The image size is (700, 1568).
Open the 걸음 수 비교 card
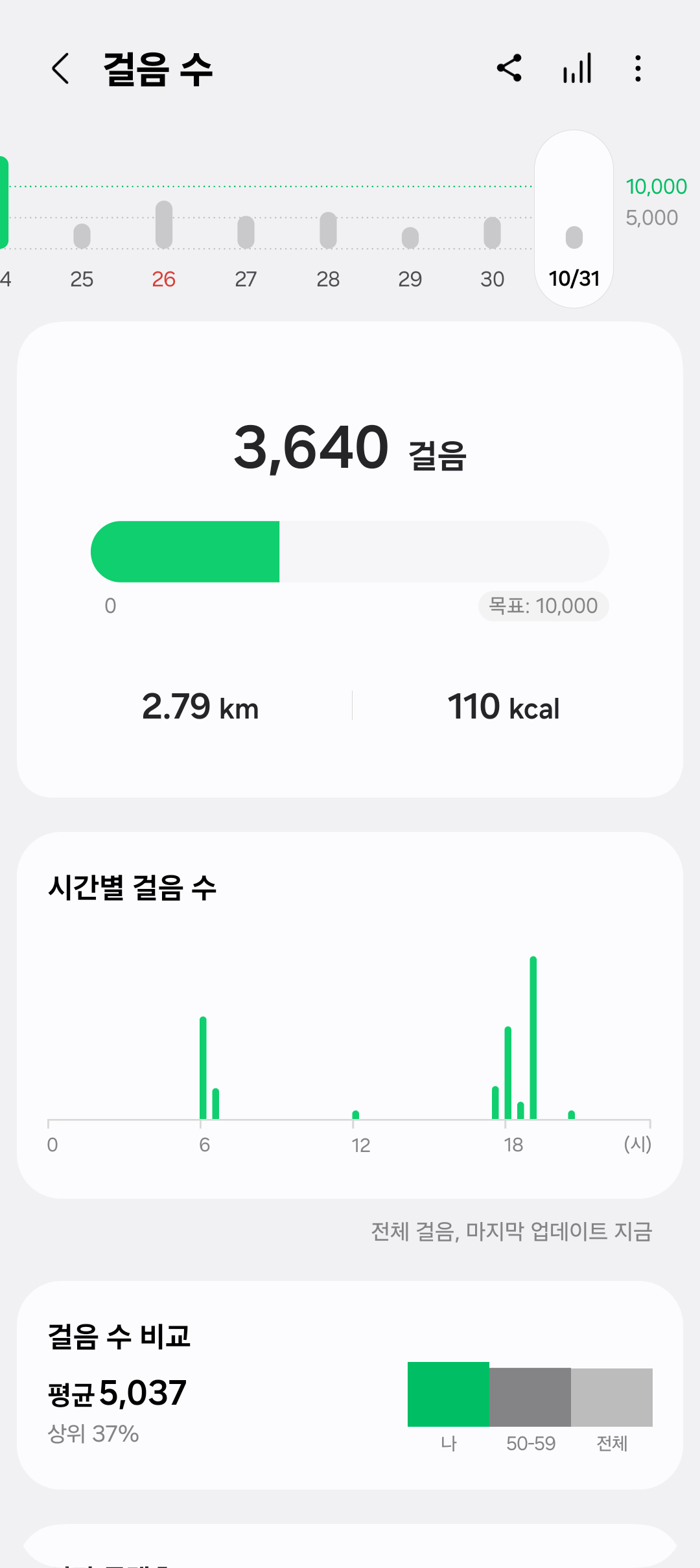click(x=350, y=1385)
